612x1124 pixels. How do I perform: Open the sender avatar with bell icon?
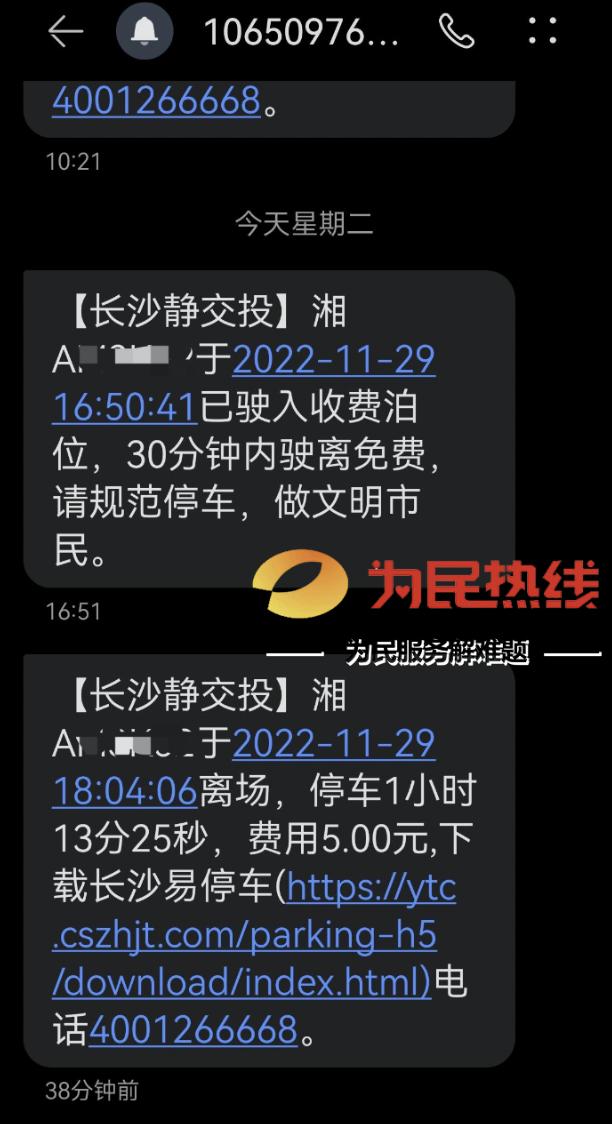(145, 31)
